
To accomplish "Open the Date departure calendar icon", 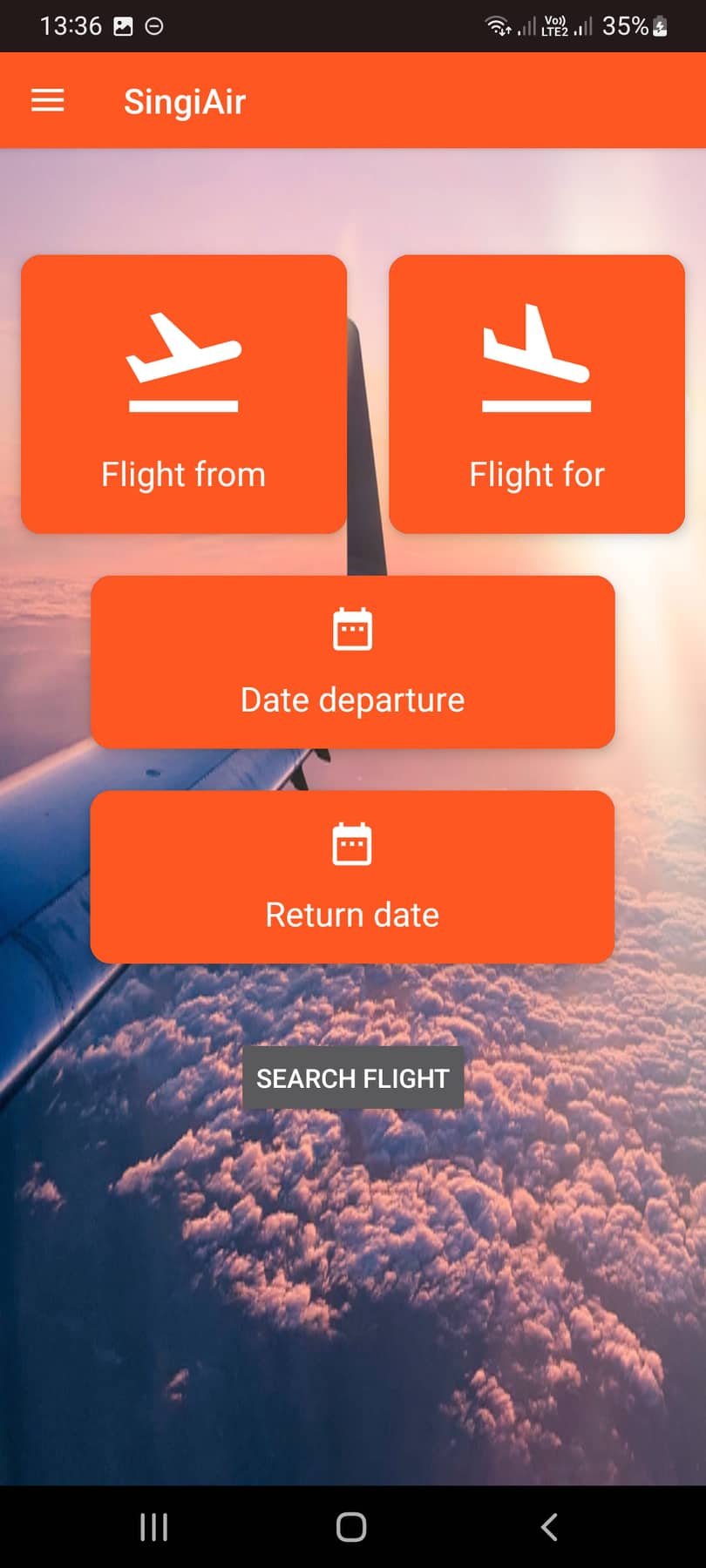I will 352,627.
